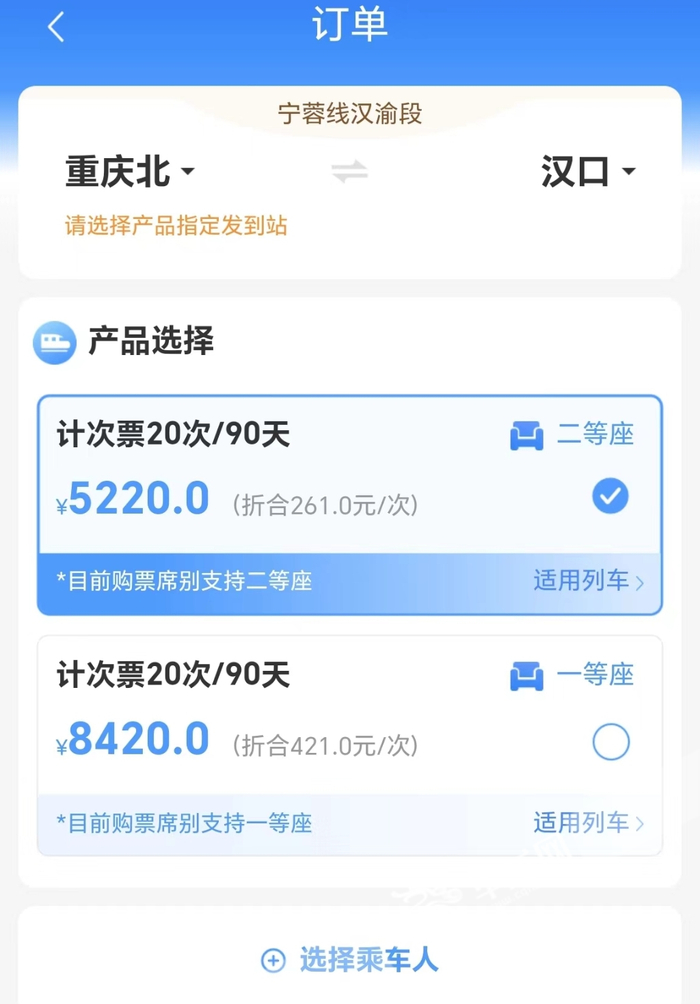
Task: Select the 二等座 ¥5220.0 计次票 option
Action: 610,496
